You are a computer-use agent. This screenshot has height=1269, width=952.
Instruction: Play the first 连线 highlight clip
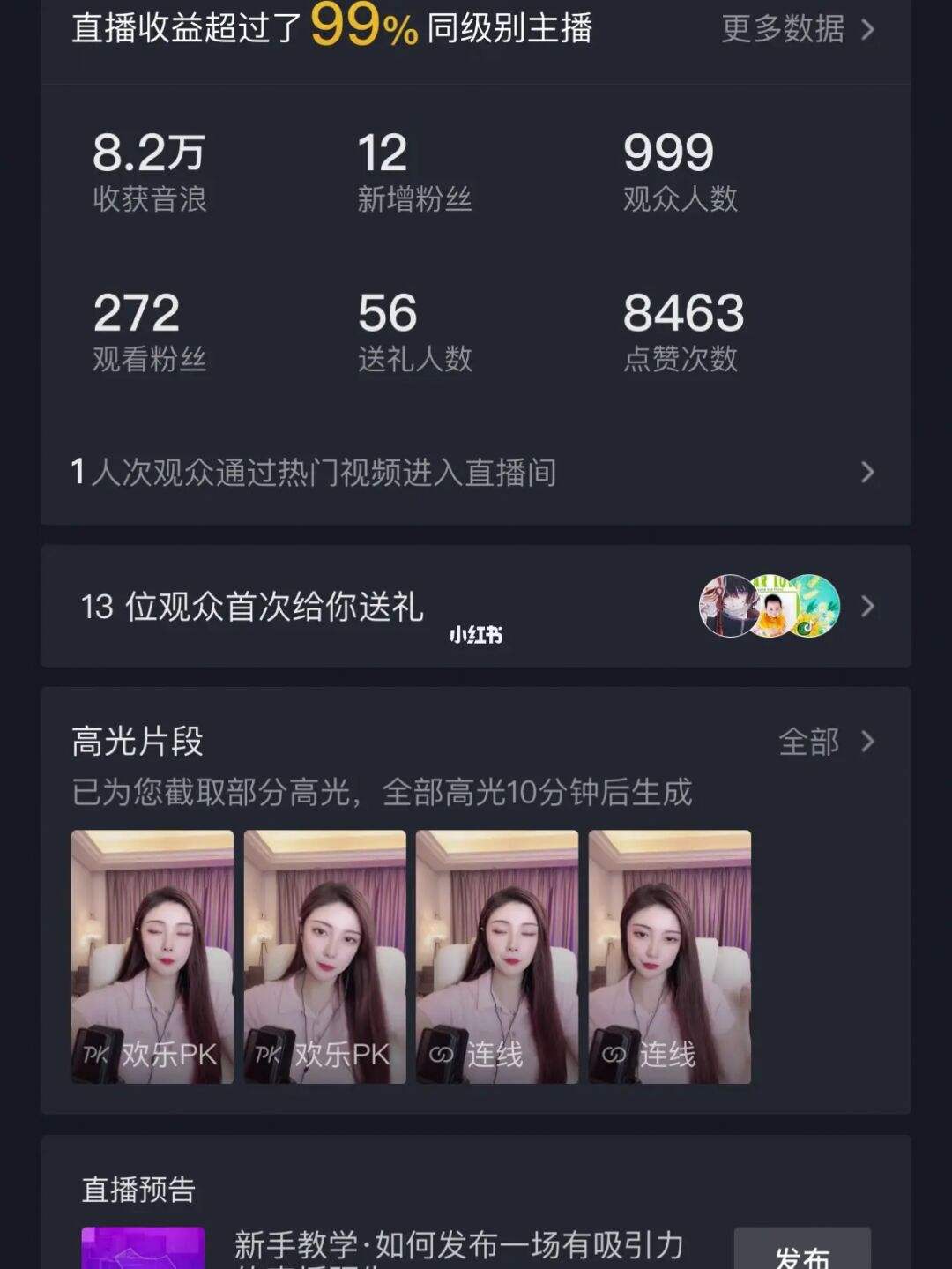coord(497,956)
